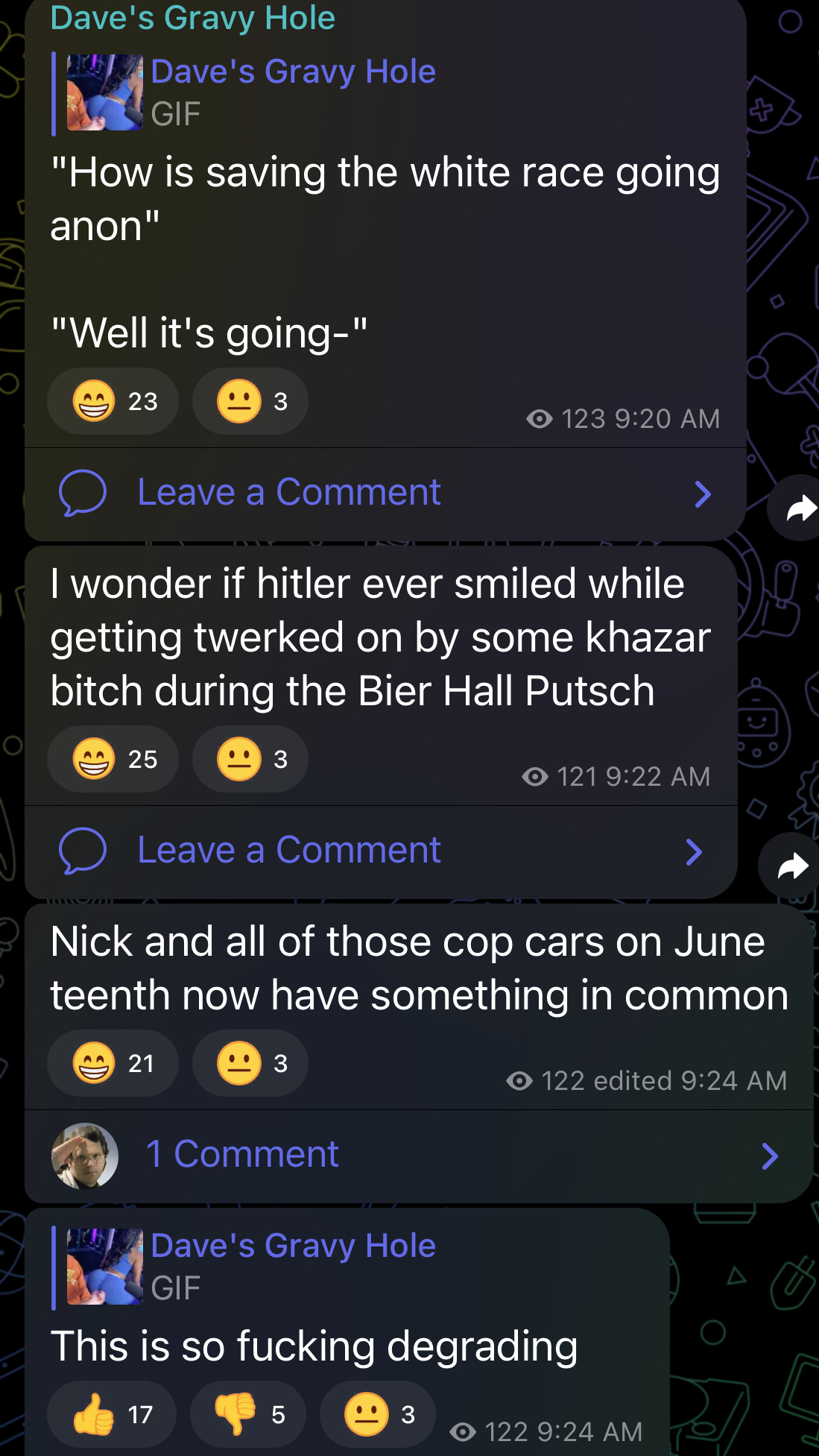Image resolution: width=819 pixels, height=1456 pixels.
Task: Share the "How is saving" post via forward arrow
Action: pos(798,508)
